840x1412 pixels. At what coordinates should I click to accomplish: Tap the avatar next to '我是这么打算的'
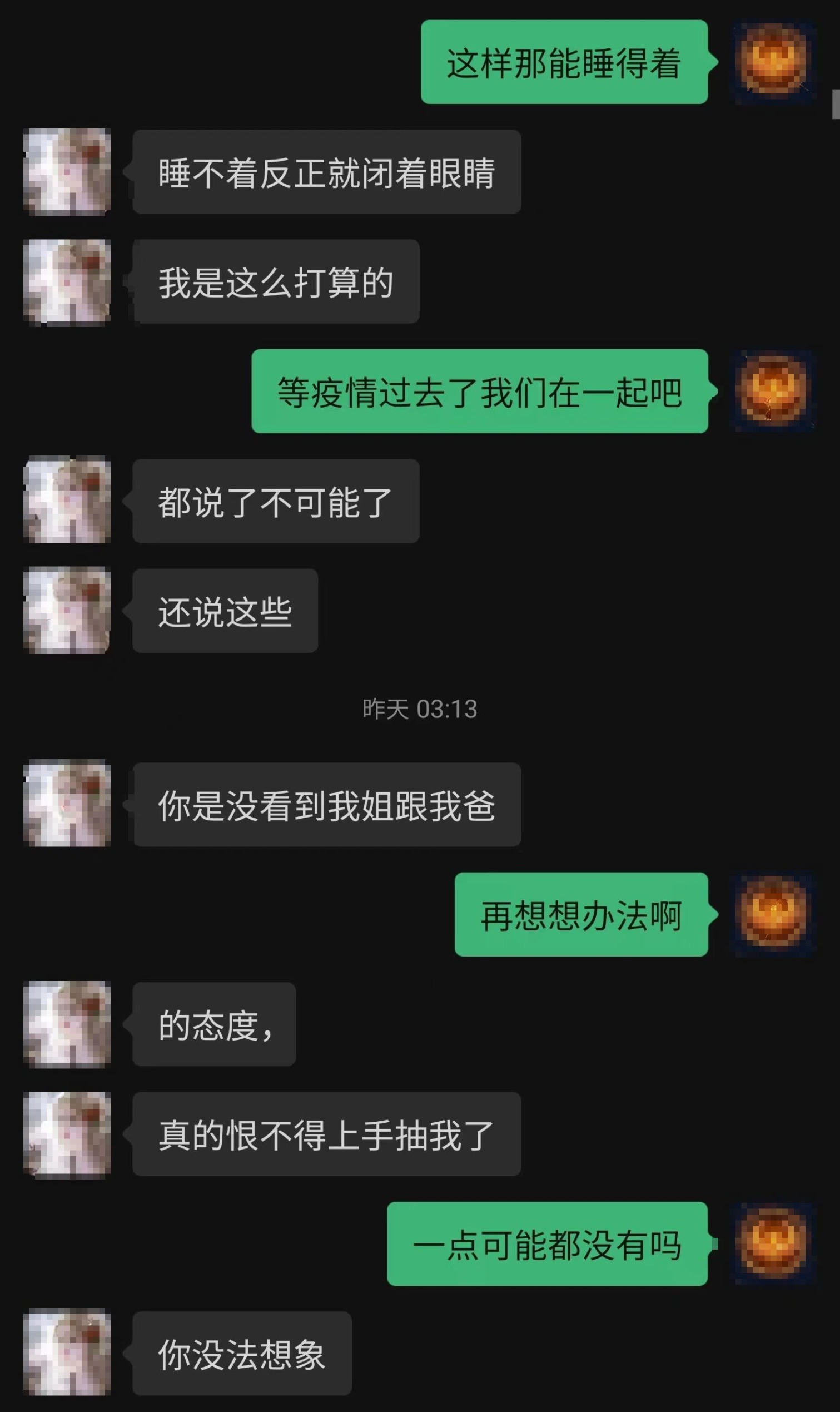coord(67,281)
